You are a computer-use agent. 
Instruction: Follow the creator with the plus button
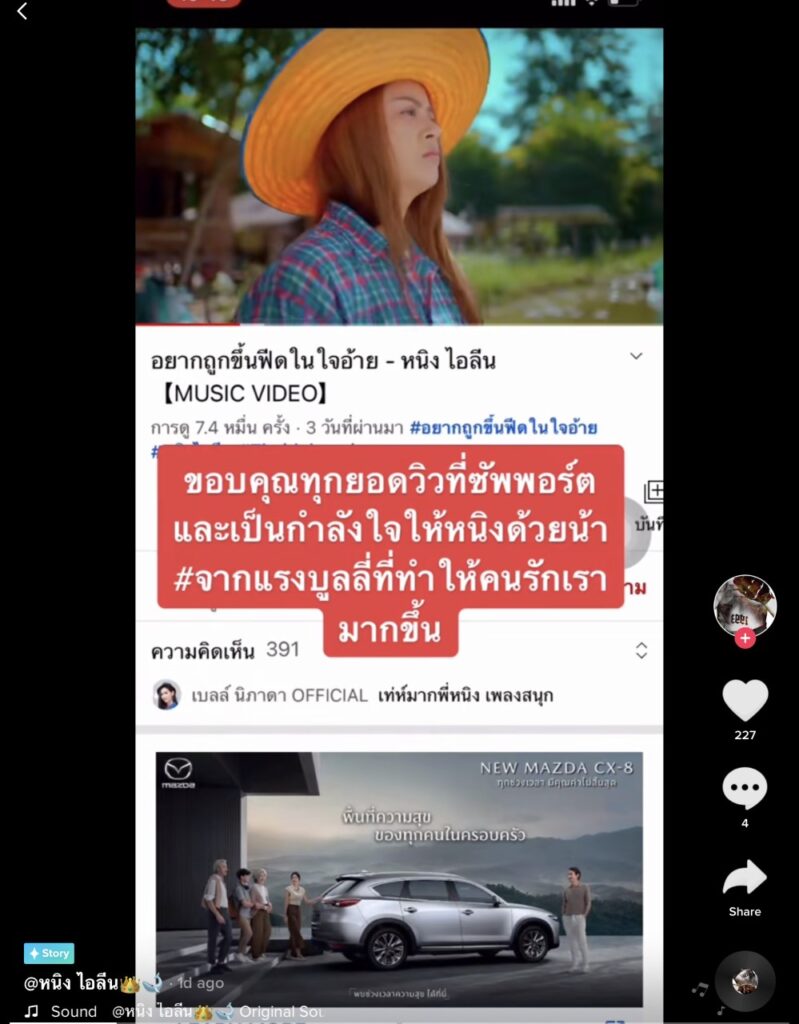(x=745, y=638)
